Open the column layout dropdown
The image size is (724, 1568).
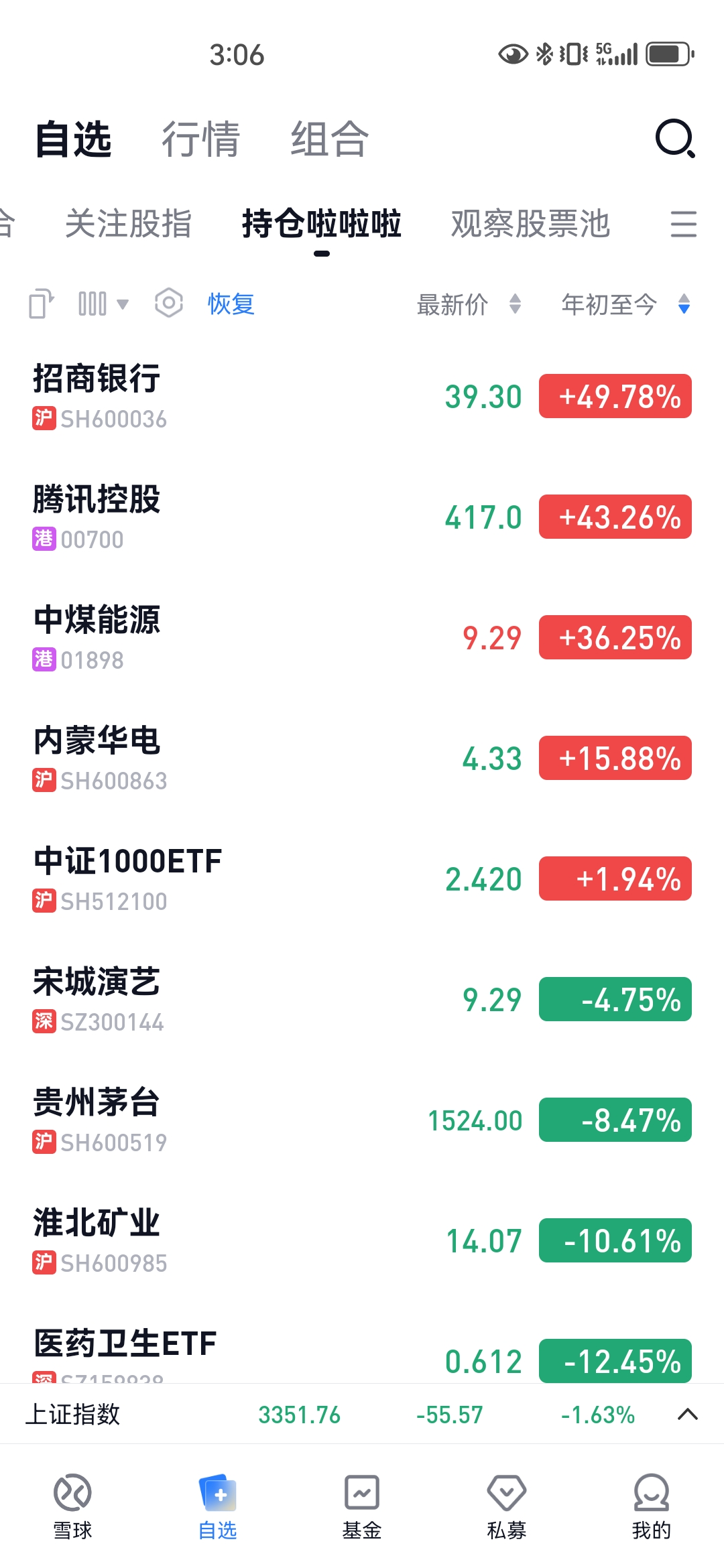click(x=103, y=304)
